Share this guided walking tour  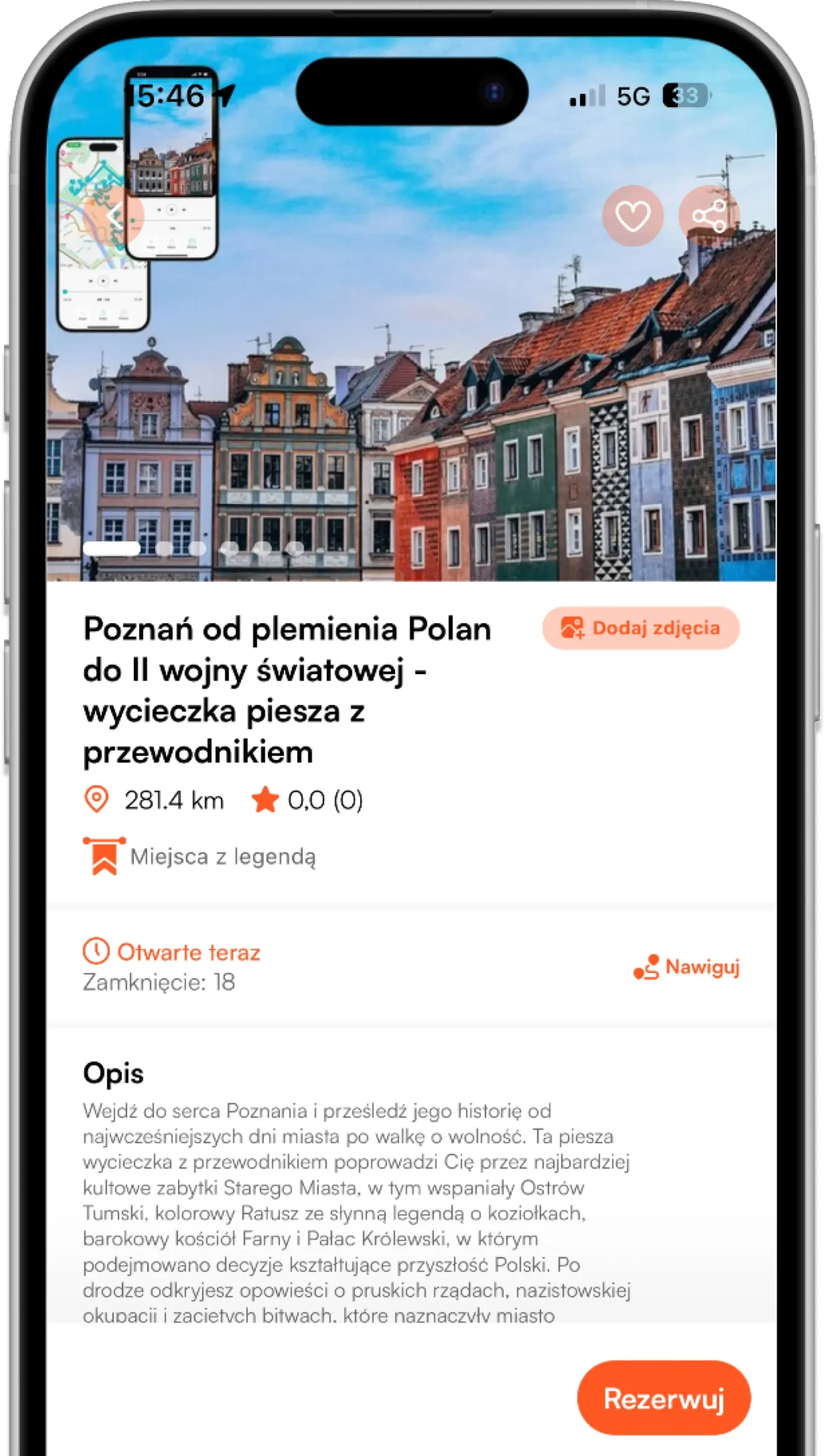[x=708, y=216]
